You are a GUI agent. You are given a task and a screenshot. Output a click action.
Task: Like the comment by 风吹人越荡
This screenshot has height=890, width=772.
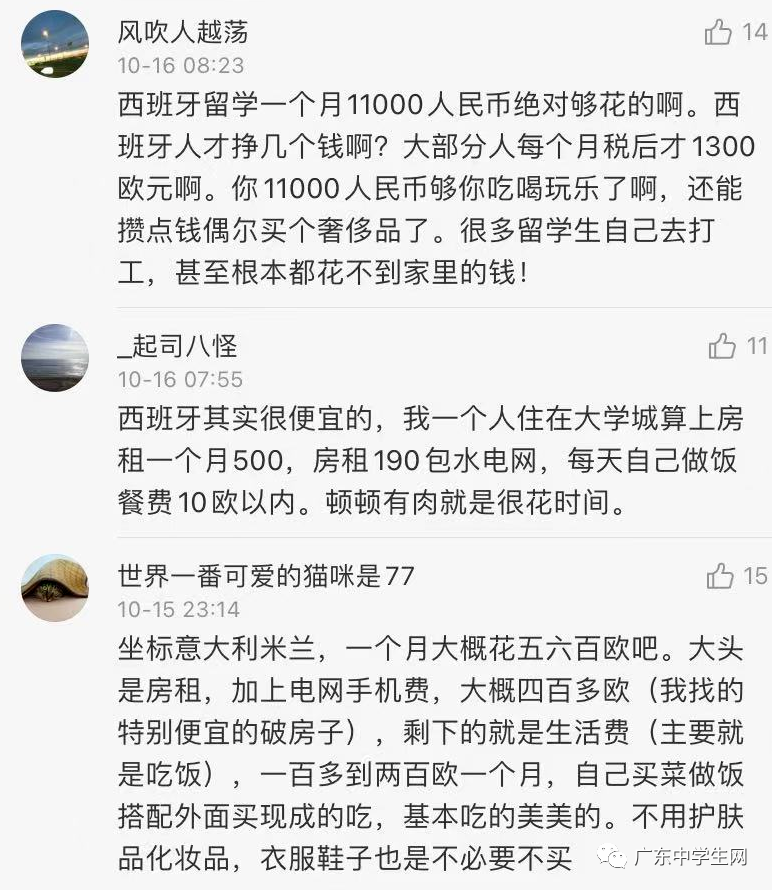pyautogui.click(x=719, y=33)
